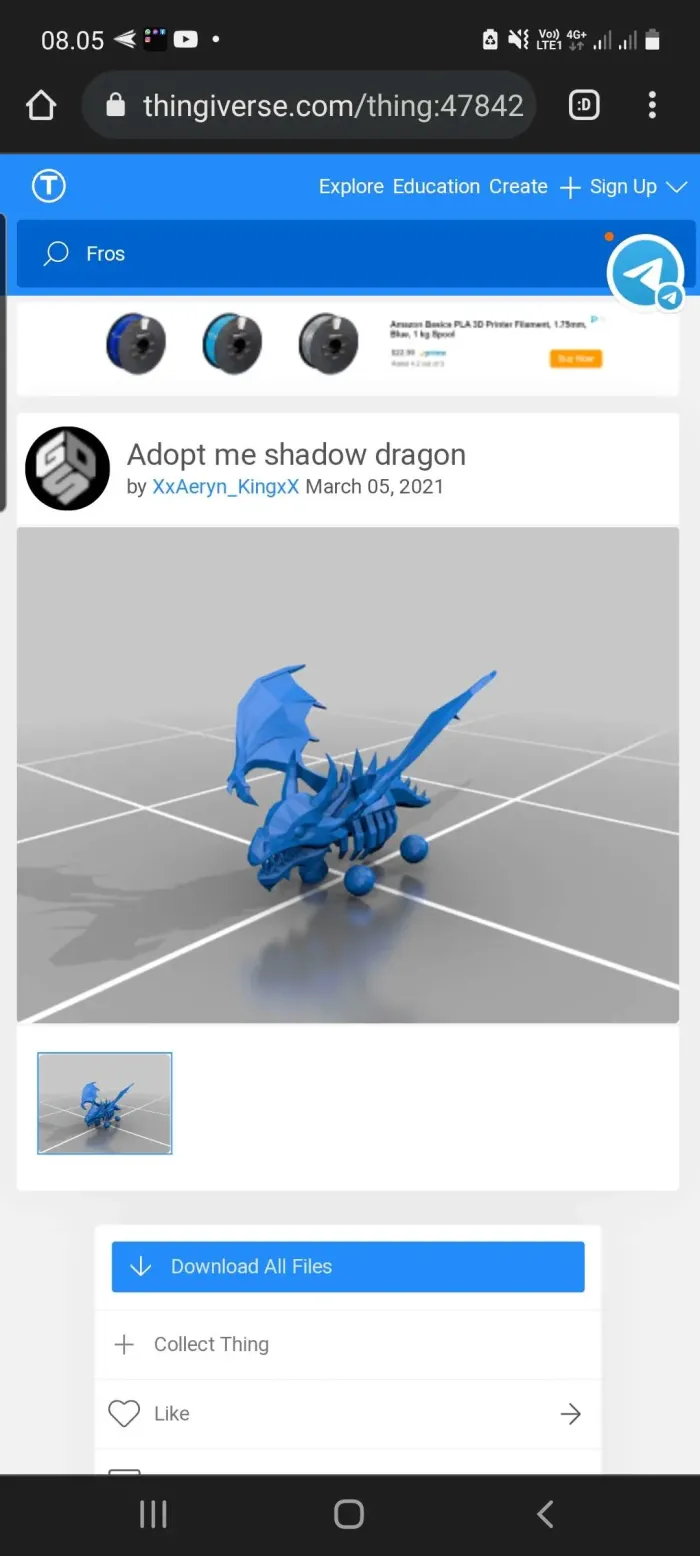Open the main shadow dragon image
Viewport: 700px width, 1556px height.
click(348, 774)
